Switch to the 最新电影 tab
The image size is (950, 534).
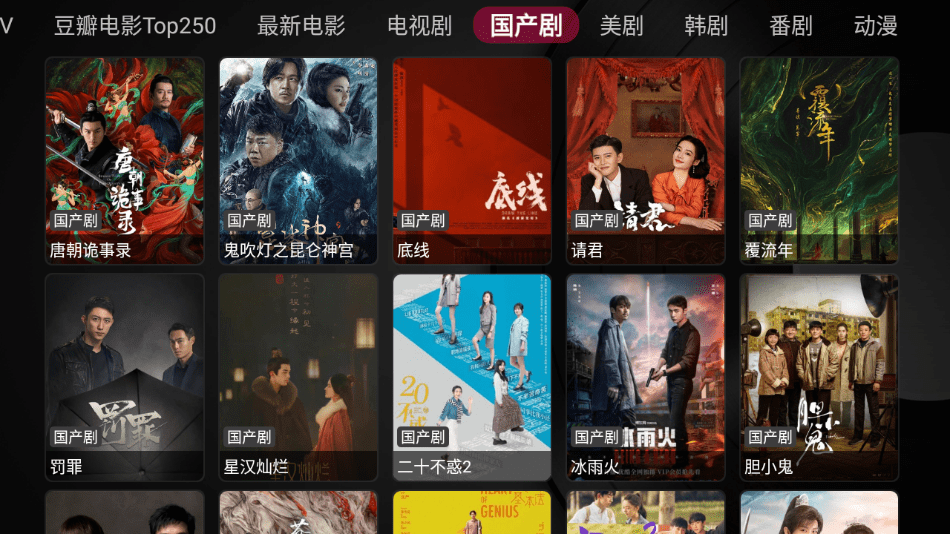click(x=301, y=26)
